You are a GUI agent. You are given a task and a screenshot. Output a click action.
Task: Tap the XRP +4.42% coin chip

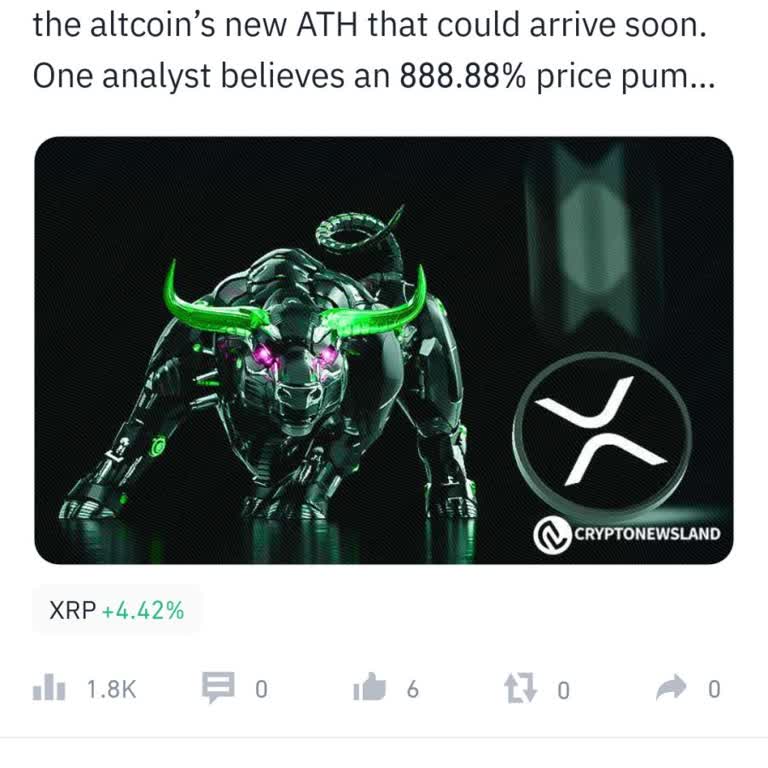(x=116, y=610)
